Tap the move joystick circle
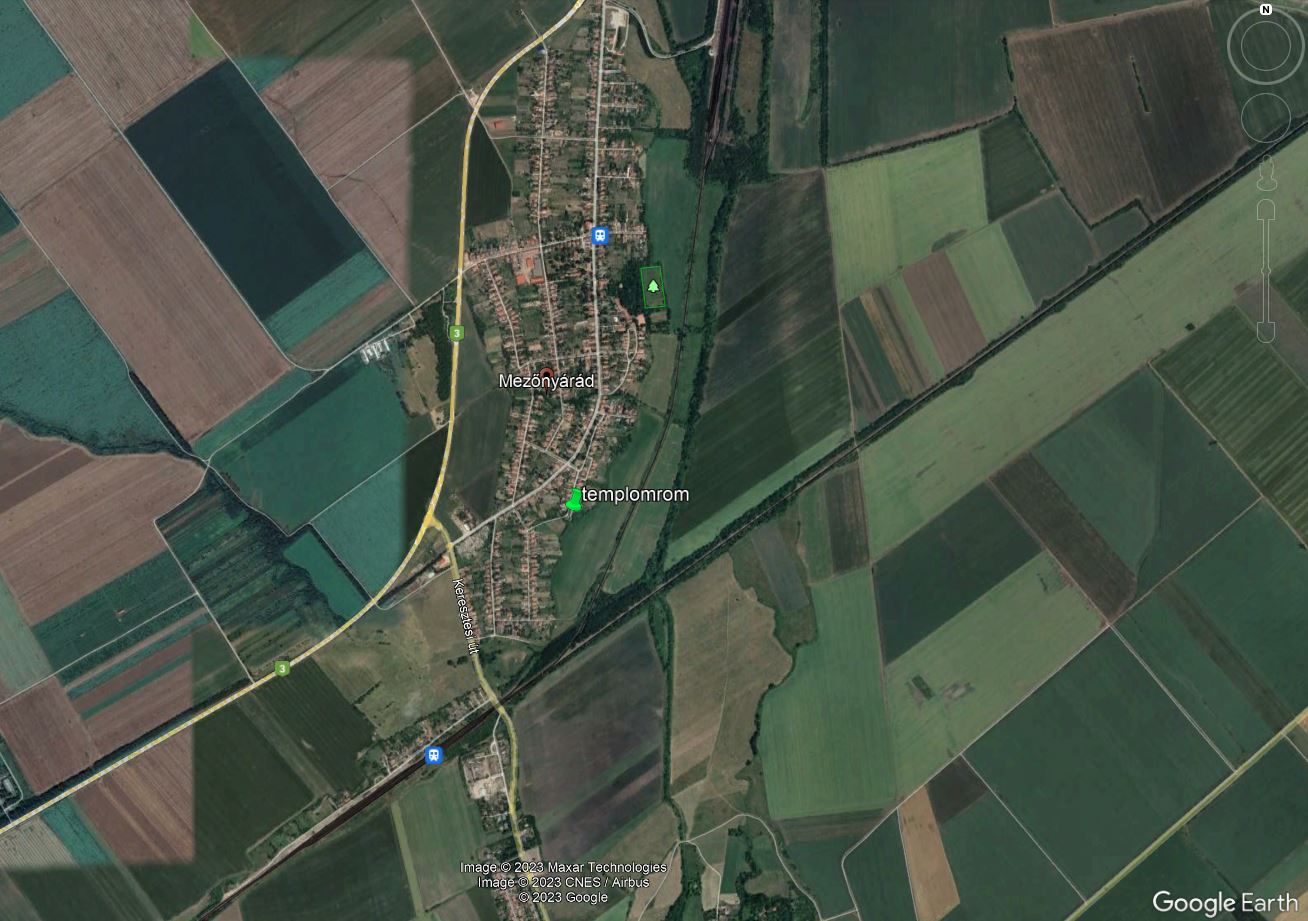Image resolution: width=1308 pixels, height=921 pixels. [x=1266, y=118]
